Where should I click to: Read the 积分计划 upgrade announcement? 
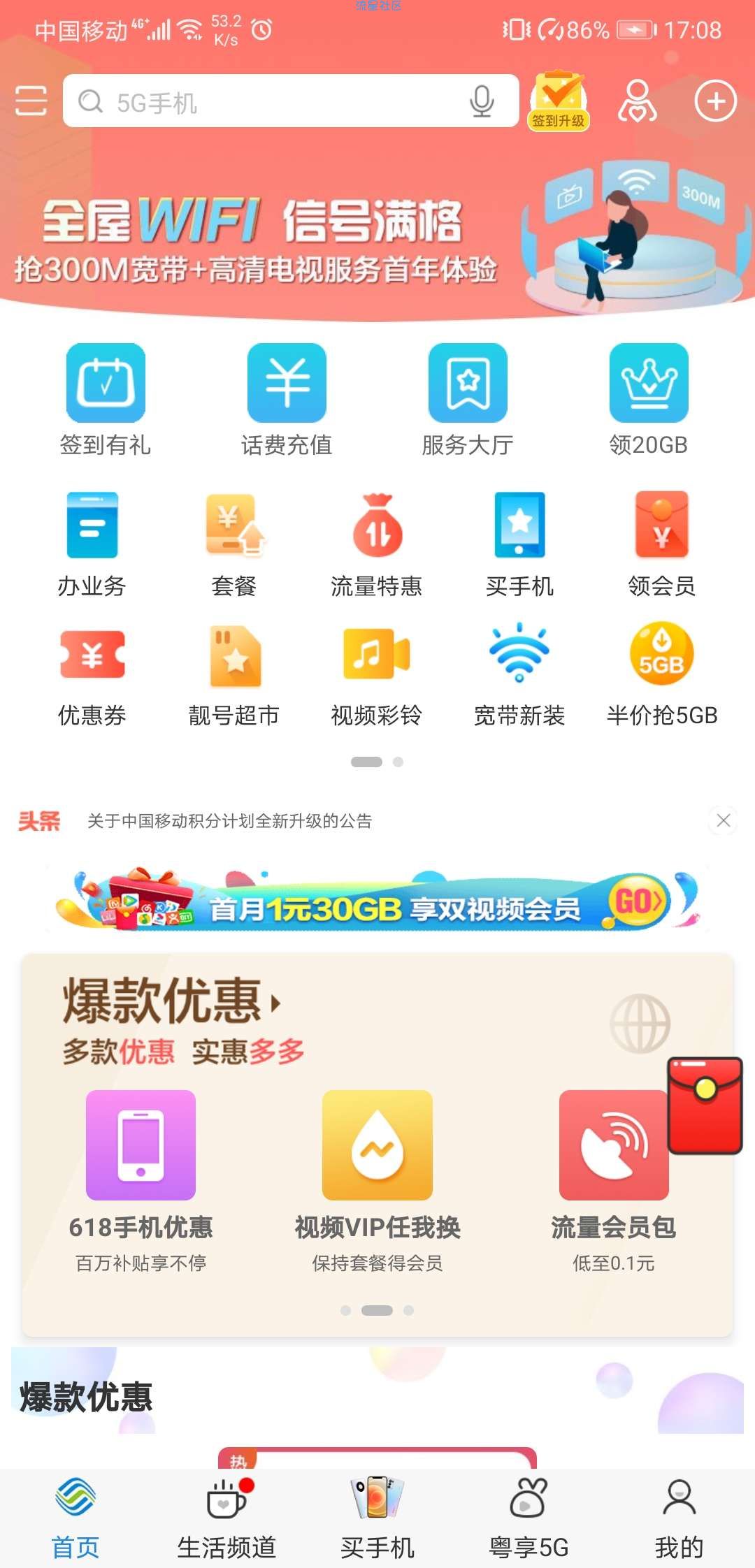[x=229, y=821]
